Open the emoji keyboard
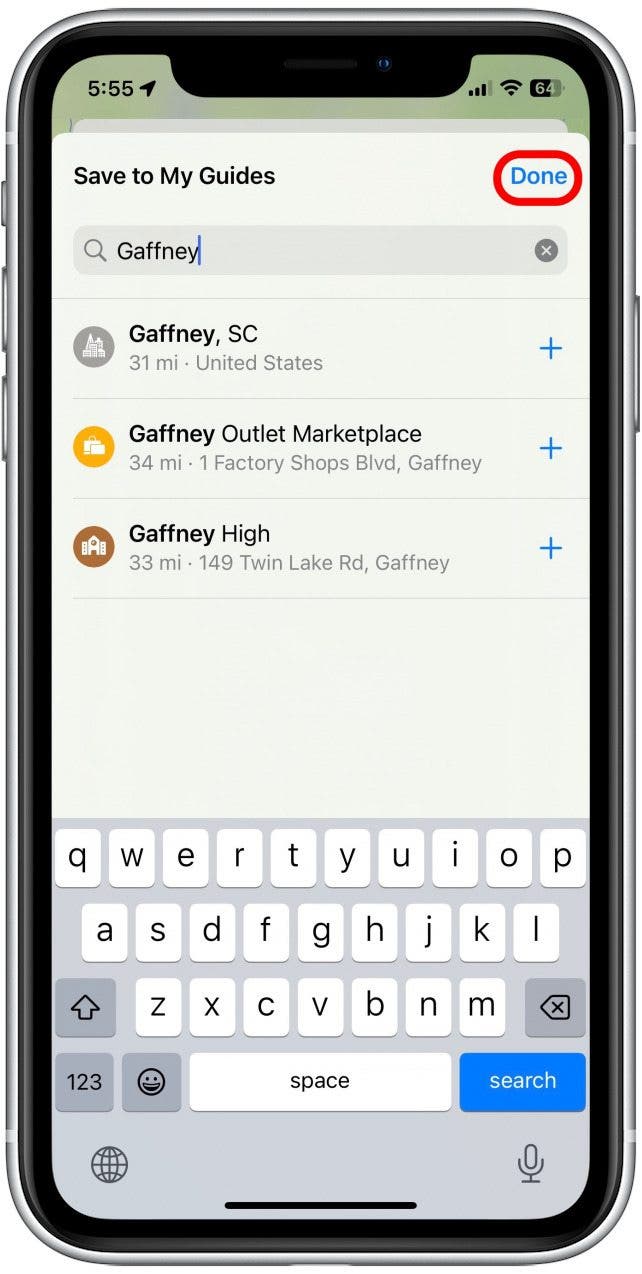This screenshot has height=1274, width=642. tap(151, 1081)
